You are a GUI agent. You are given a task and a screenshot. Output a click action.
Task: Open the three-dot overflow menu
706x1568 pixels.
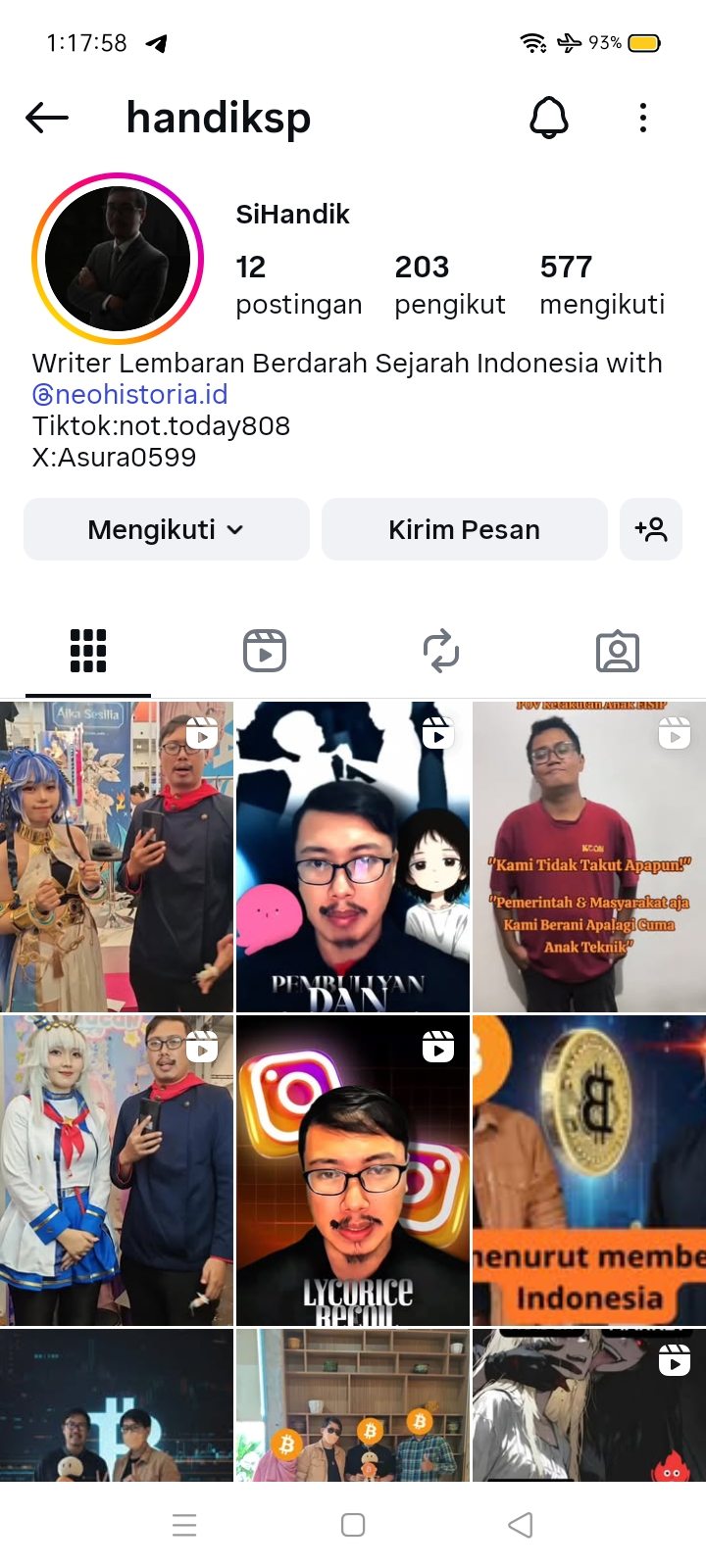pyautogui.click(x=642, y=119)
